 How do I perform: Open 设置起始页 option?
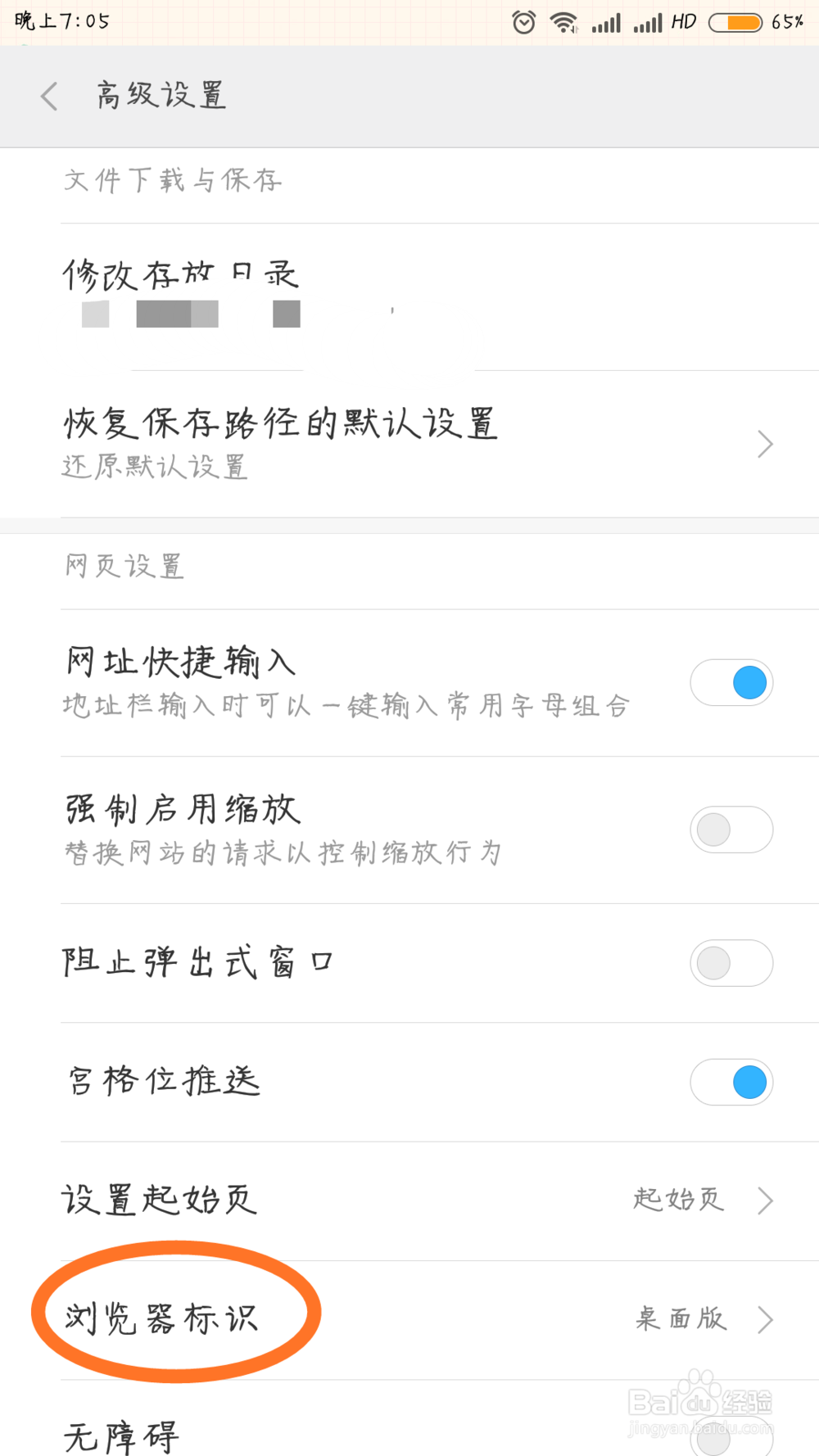pyautogui.click(x=409, y=1201)
